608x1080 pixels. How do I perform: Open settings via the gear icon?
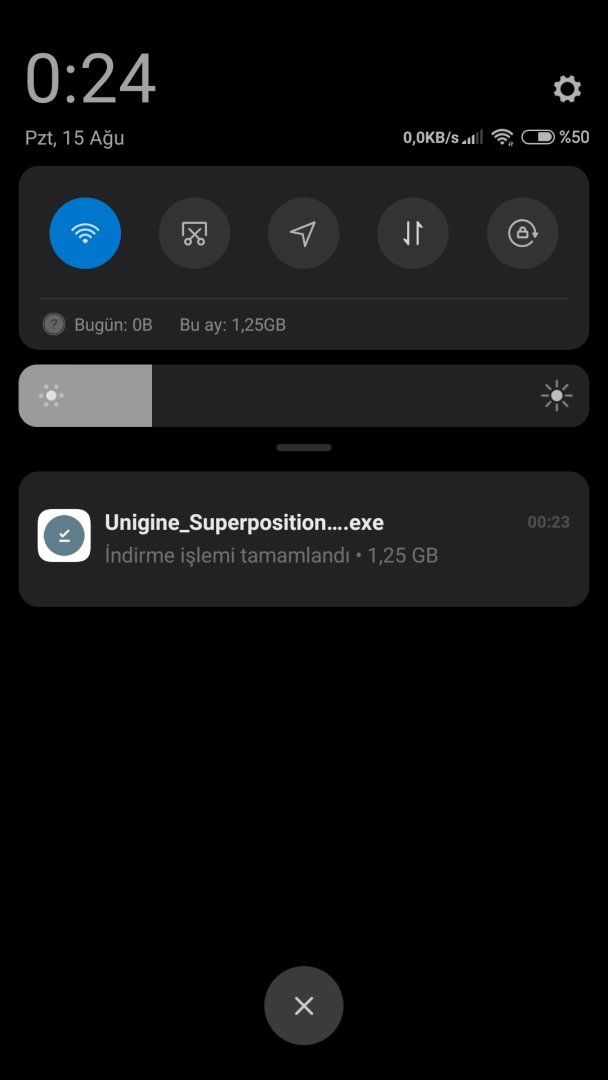coord(567,89)
